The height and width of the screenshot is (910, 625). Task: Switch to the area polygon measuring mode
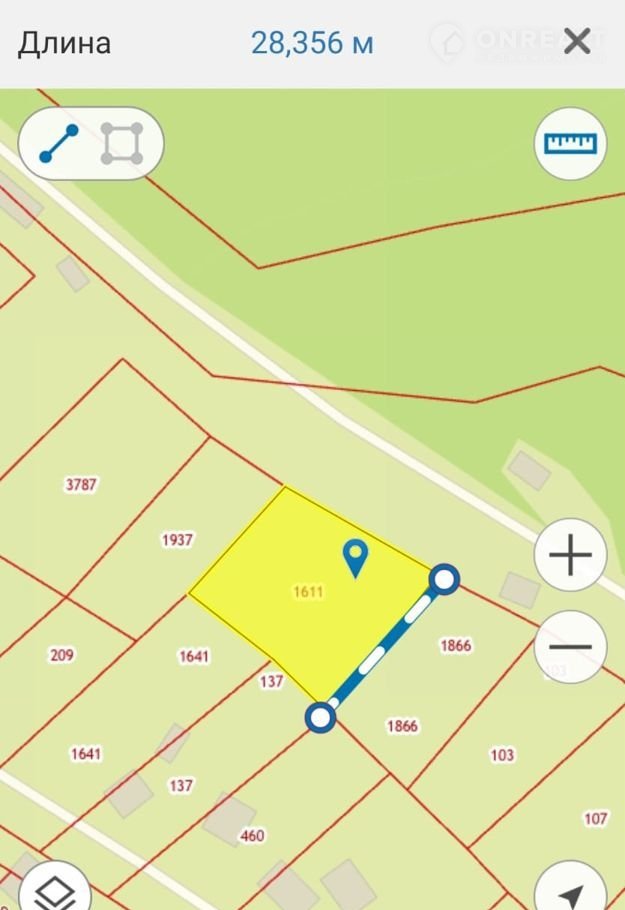pos(122,144)
